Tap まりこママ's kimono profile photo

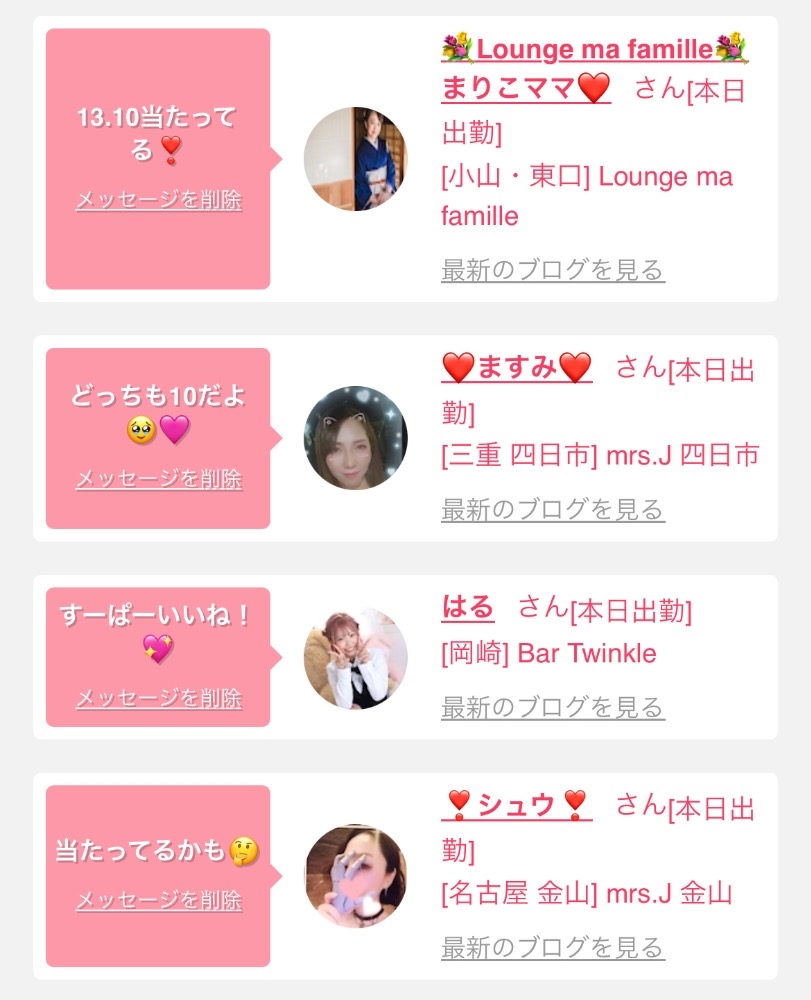(x=356, y=159)
